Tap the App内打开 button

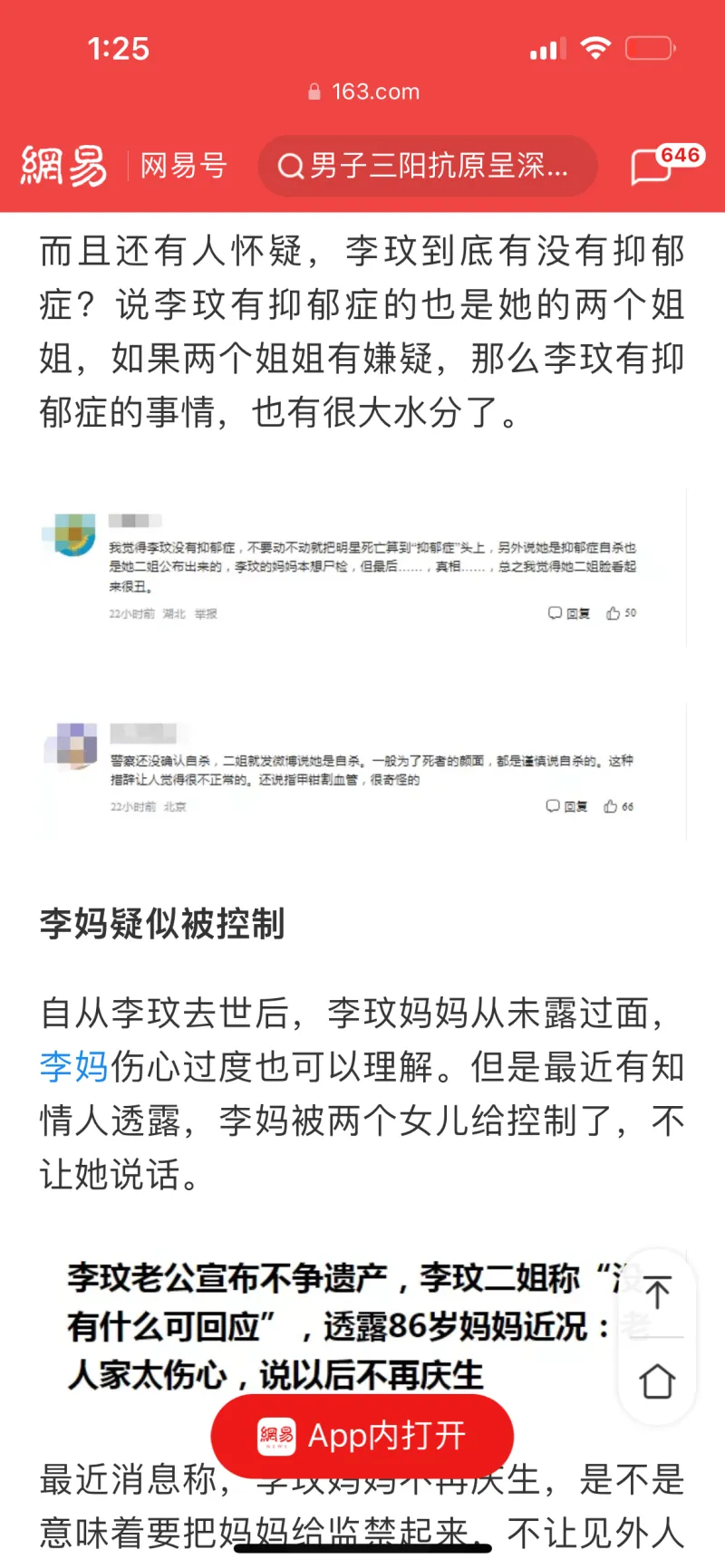[x=362, y=1436]
